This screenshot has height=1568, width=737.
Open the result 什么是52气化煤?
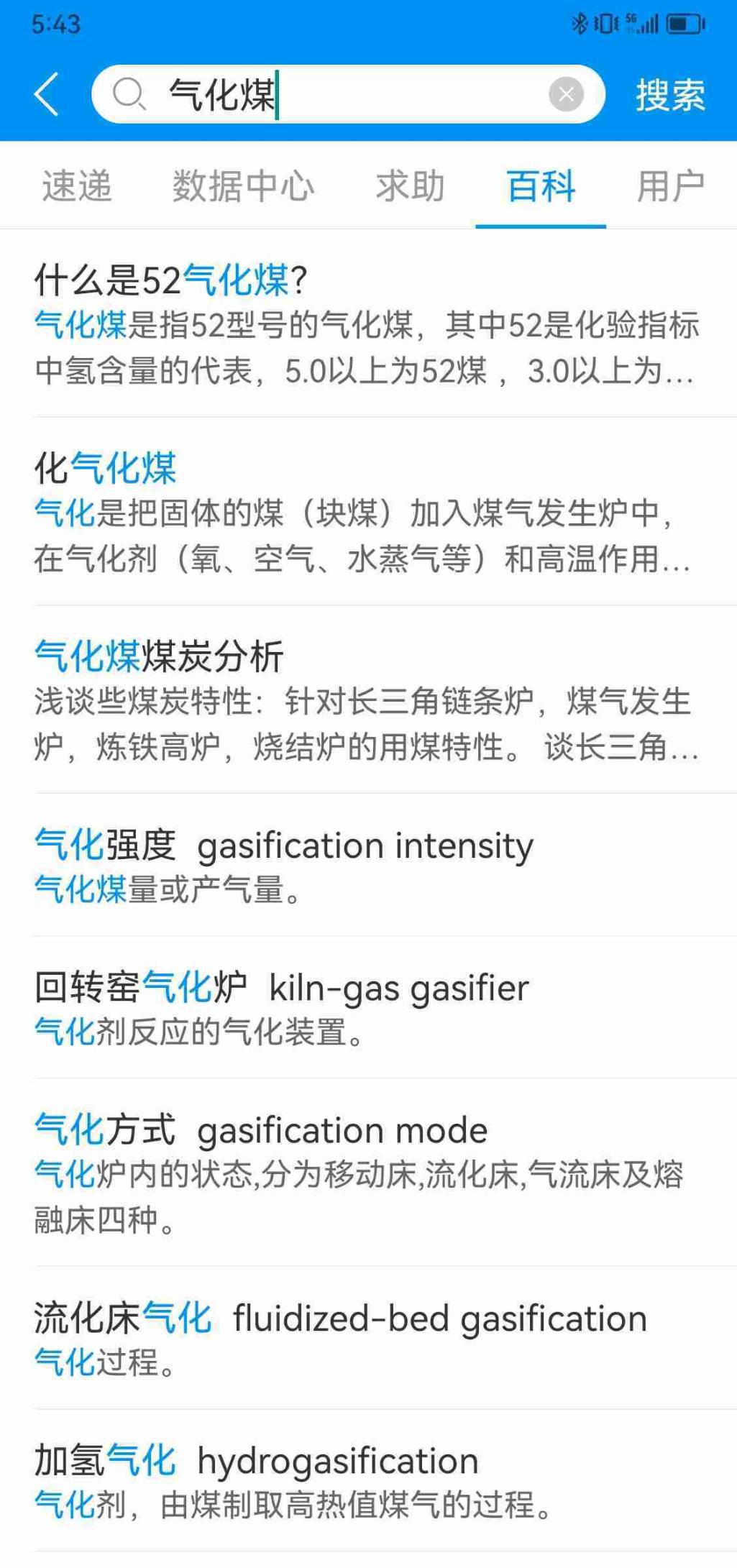click(367, 325)
